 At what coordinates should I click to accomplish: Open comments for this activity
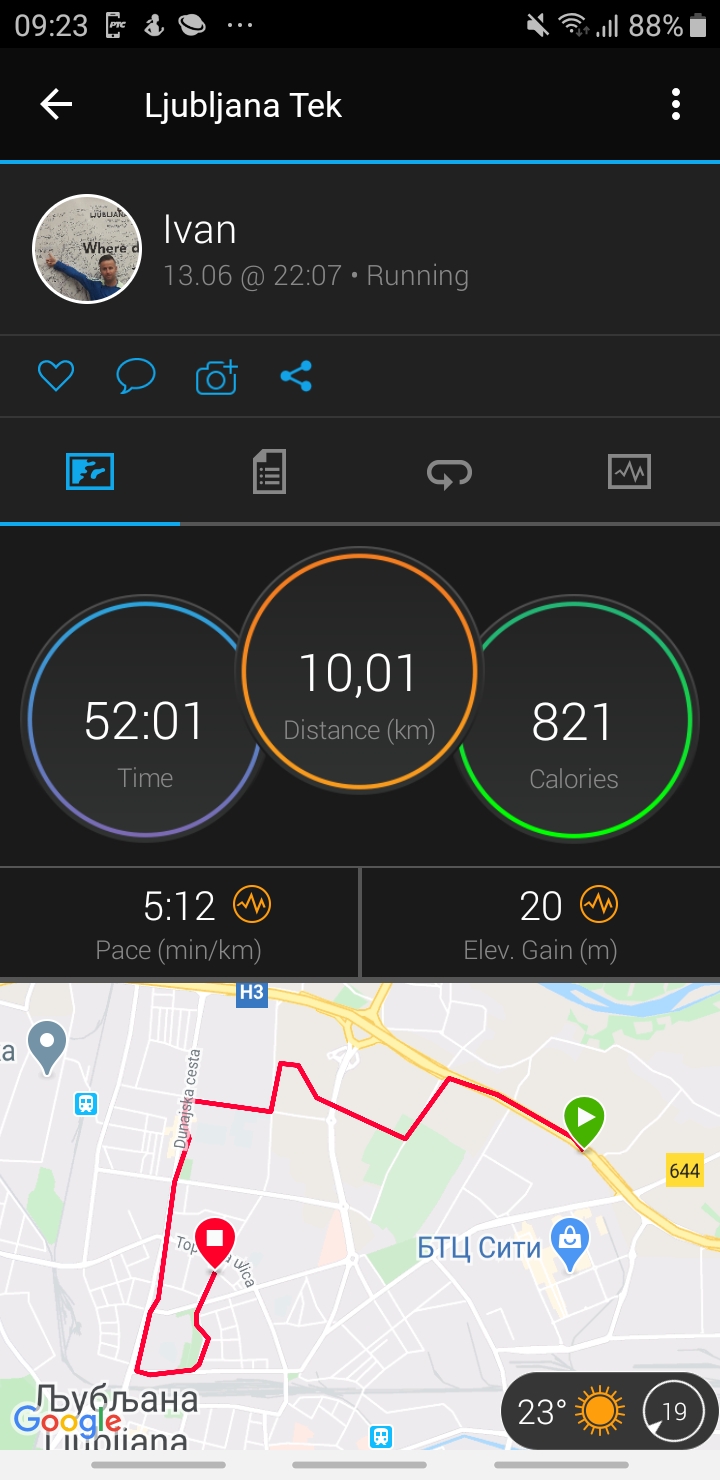136,376
